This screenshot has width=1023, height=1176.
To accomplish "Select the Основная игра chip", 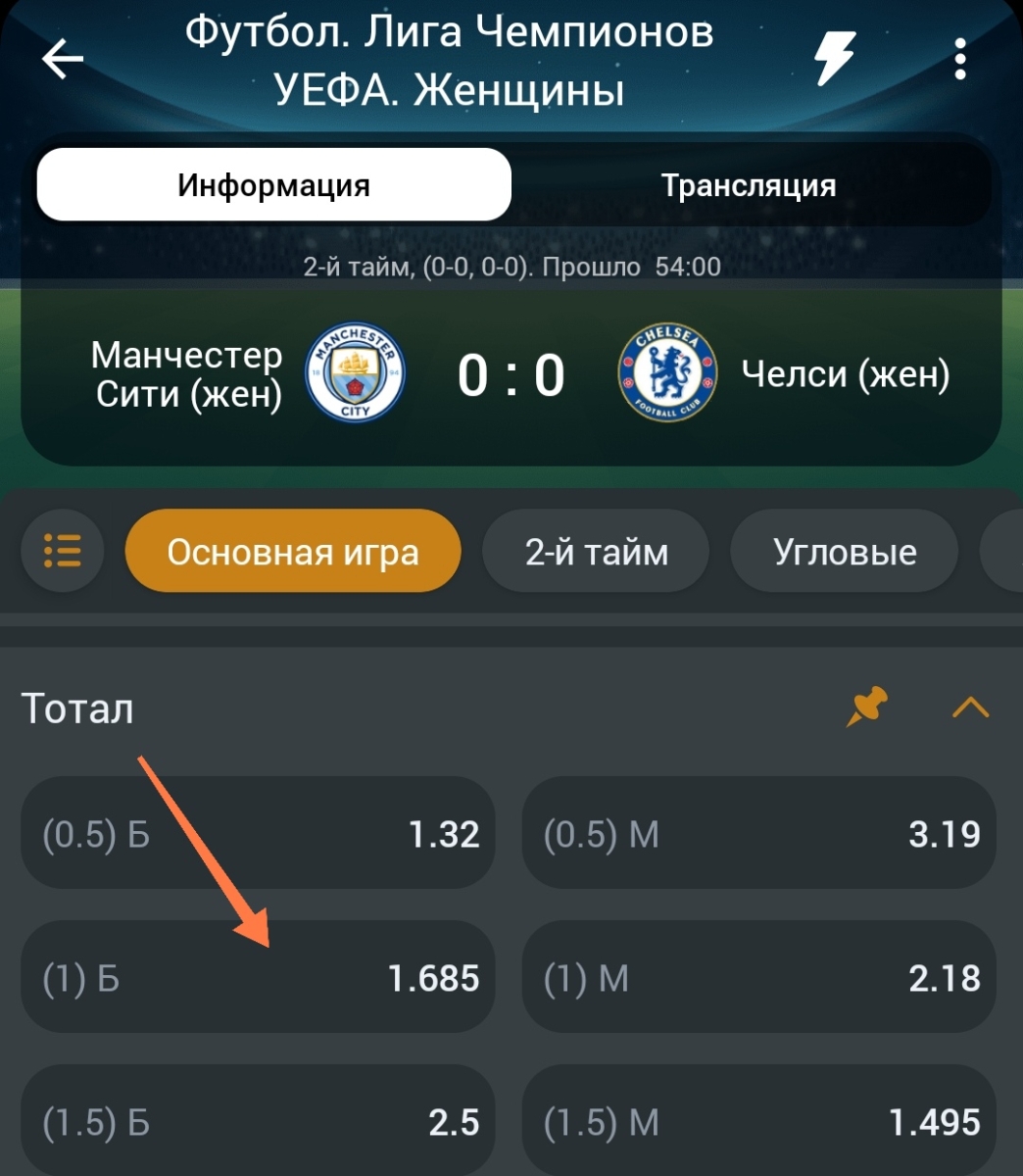I will [293, 552].
